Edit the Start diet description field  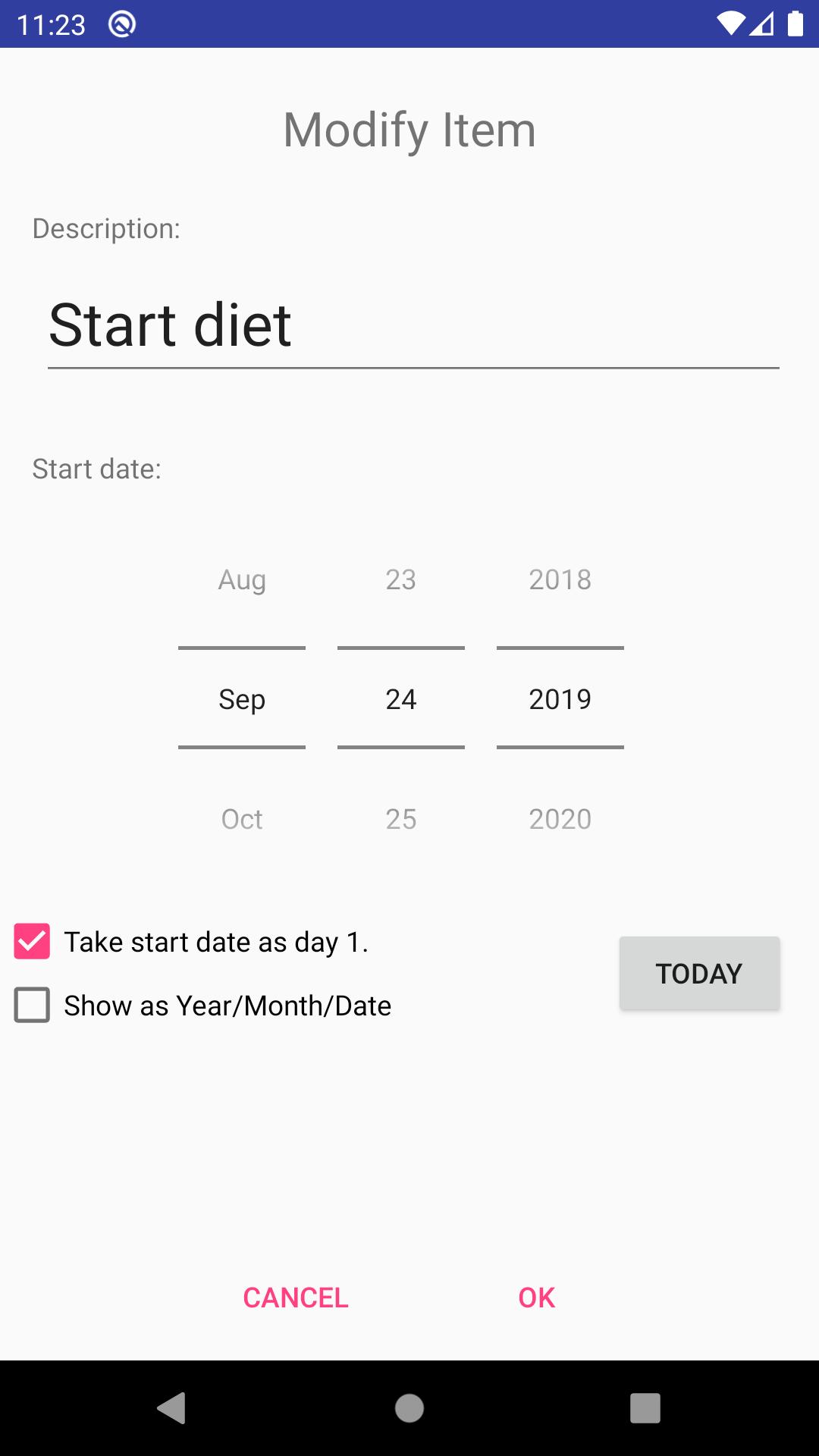pyautogui.click(x=413, y=326)
